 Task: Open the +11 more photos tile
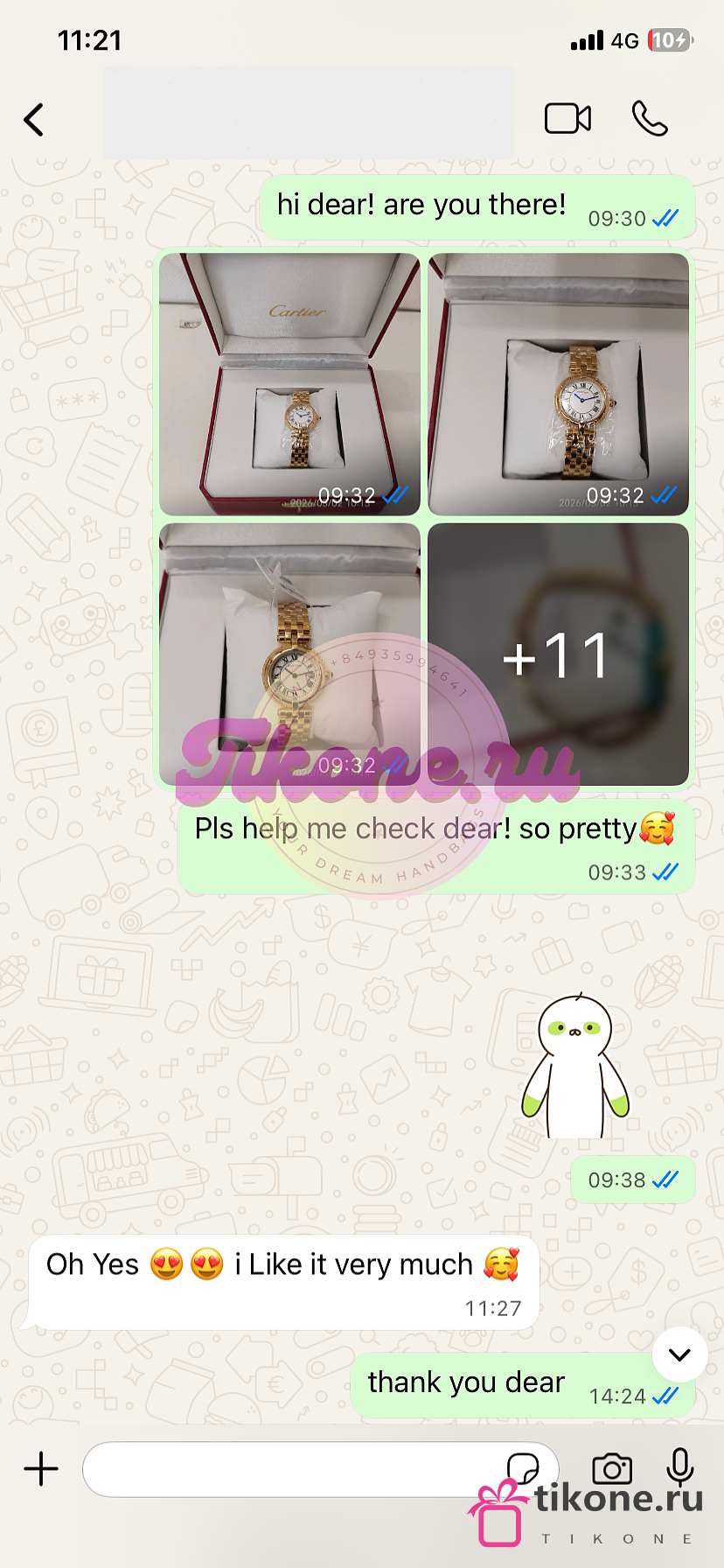click(559, 654)
